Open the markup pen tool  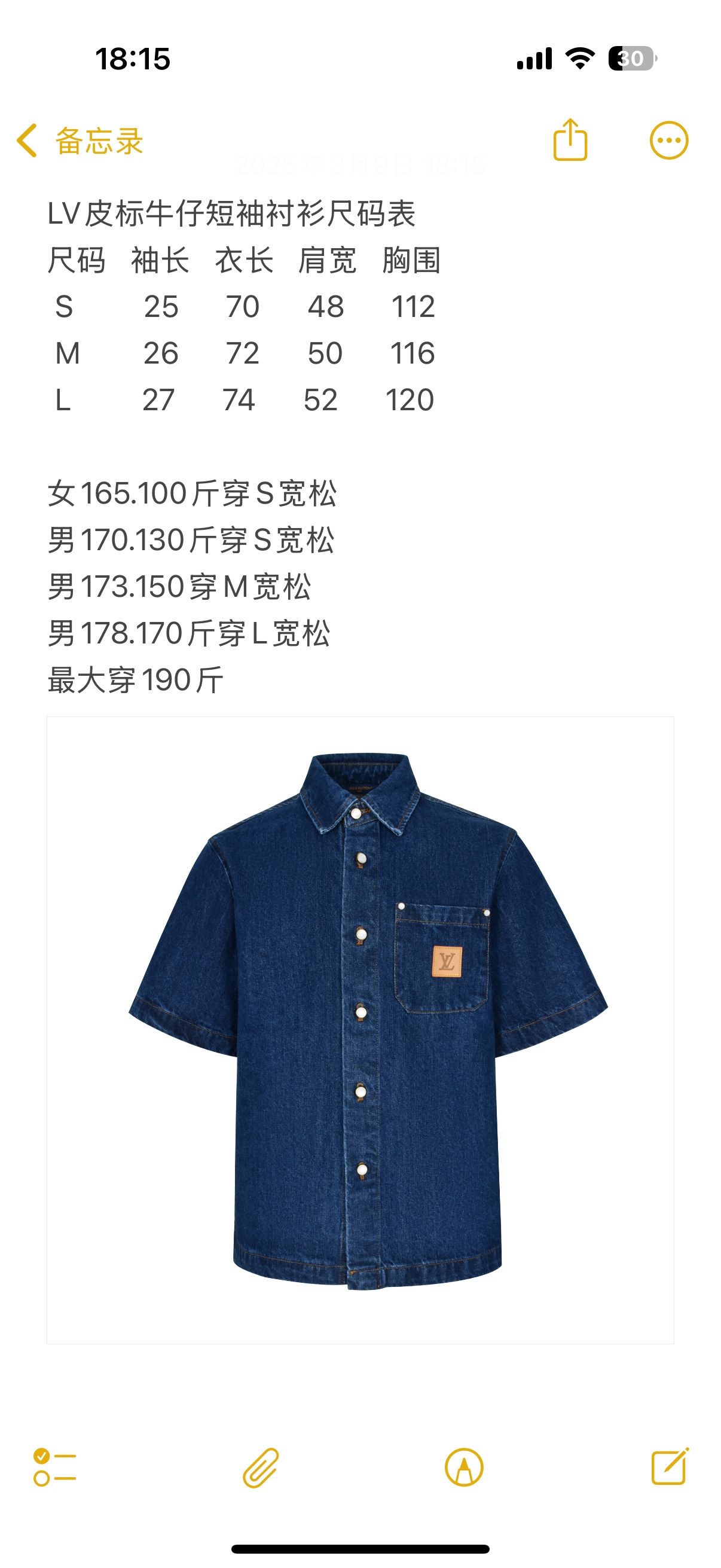tap(464, 1467)
